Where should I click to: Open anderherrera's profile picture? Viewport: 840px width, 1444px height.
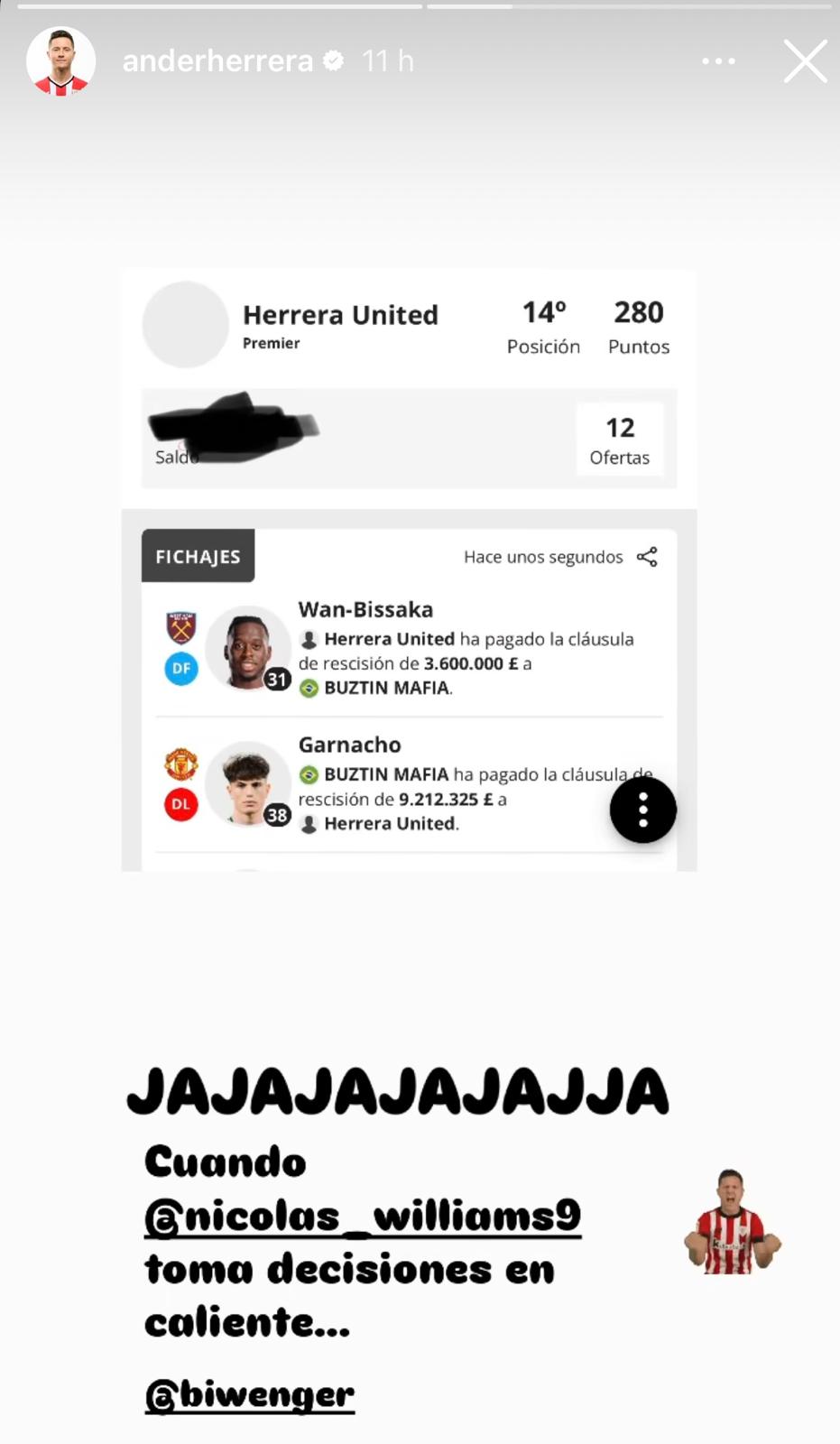point(61,61)
